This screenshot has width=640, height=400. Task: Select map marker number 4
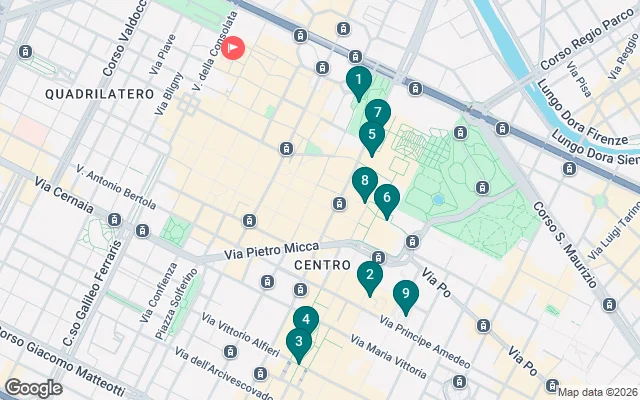[x=305, y=321]
